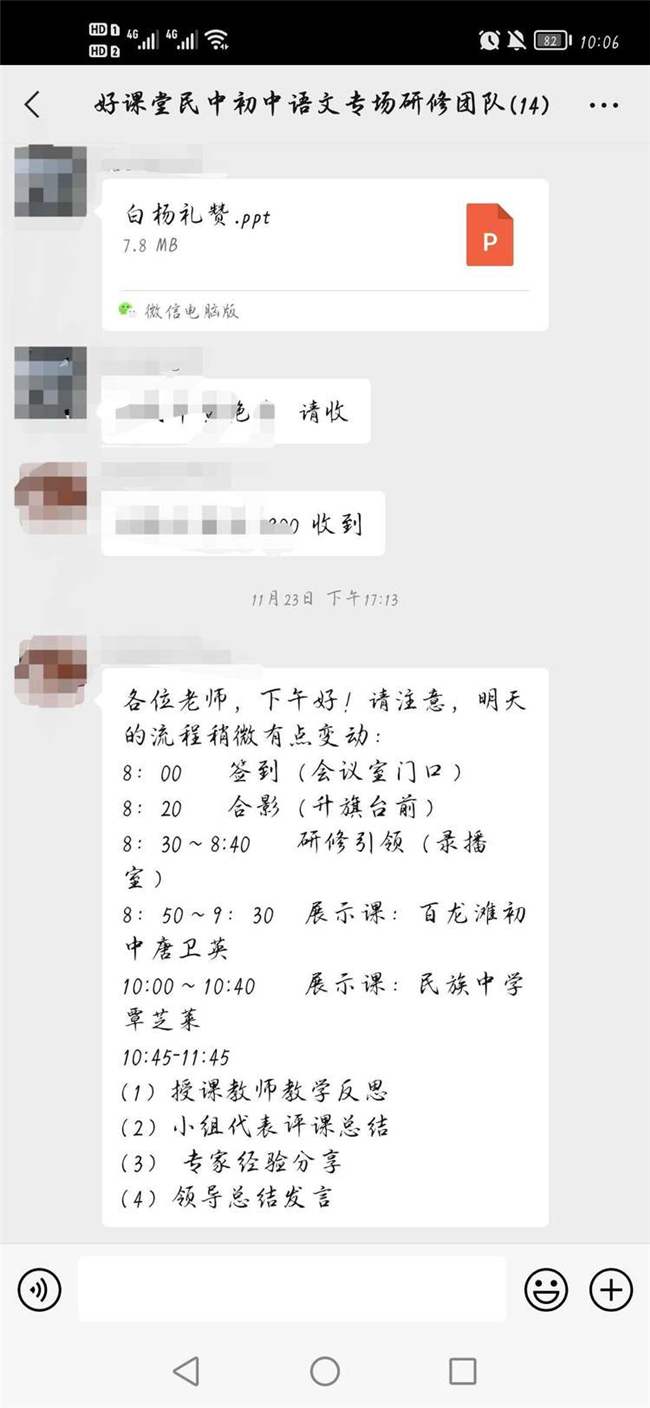650x1408 pixels.
Task: Open avatar of the 请收 message sender
Action: click(x=50, y=383)
